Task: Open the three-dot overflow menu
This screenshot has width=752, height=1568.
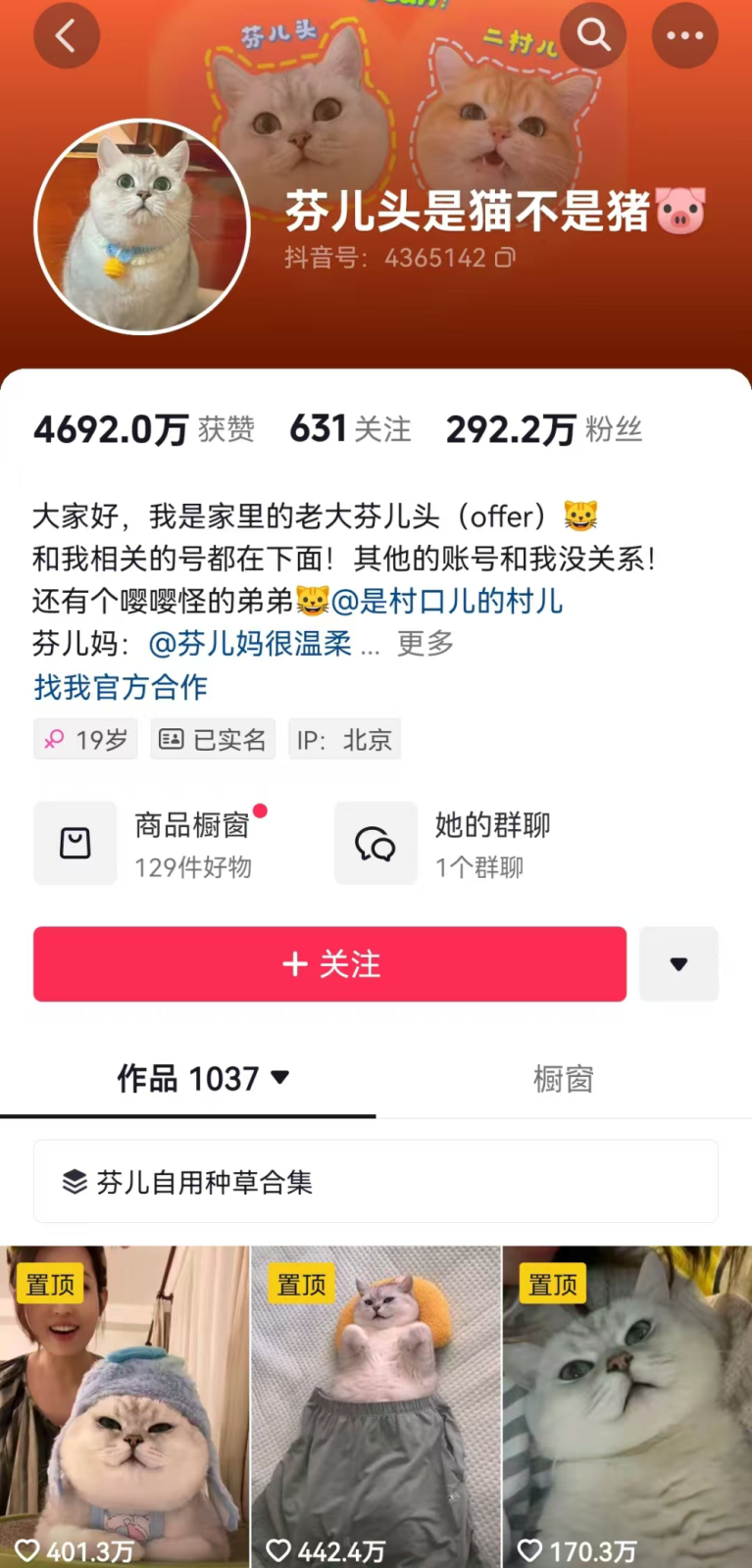Action: (x=684, y=35)
